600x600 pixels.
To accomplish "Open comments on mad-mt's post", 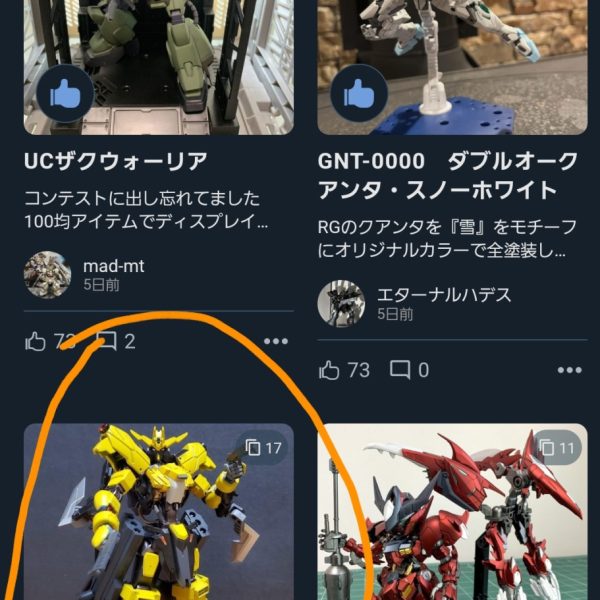I will pos(107,342).
